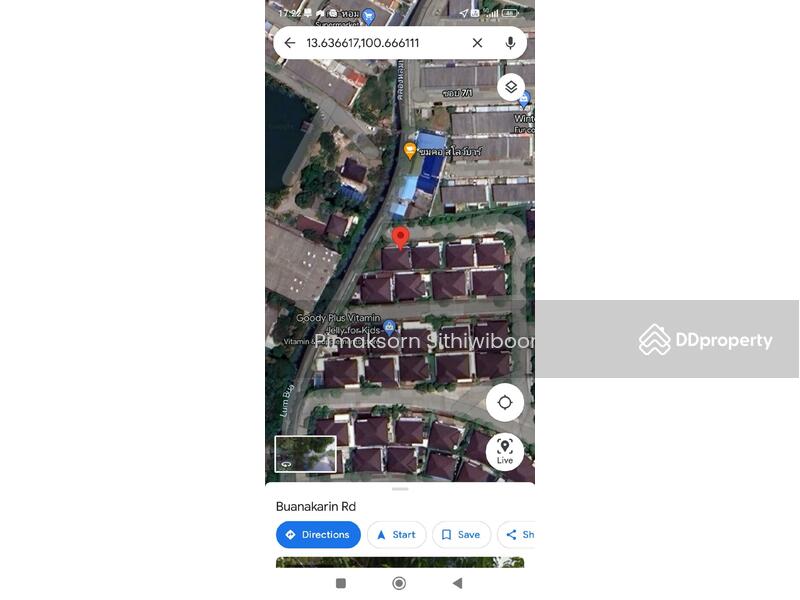Save this location

coord(461,535)
